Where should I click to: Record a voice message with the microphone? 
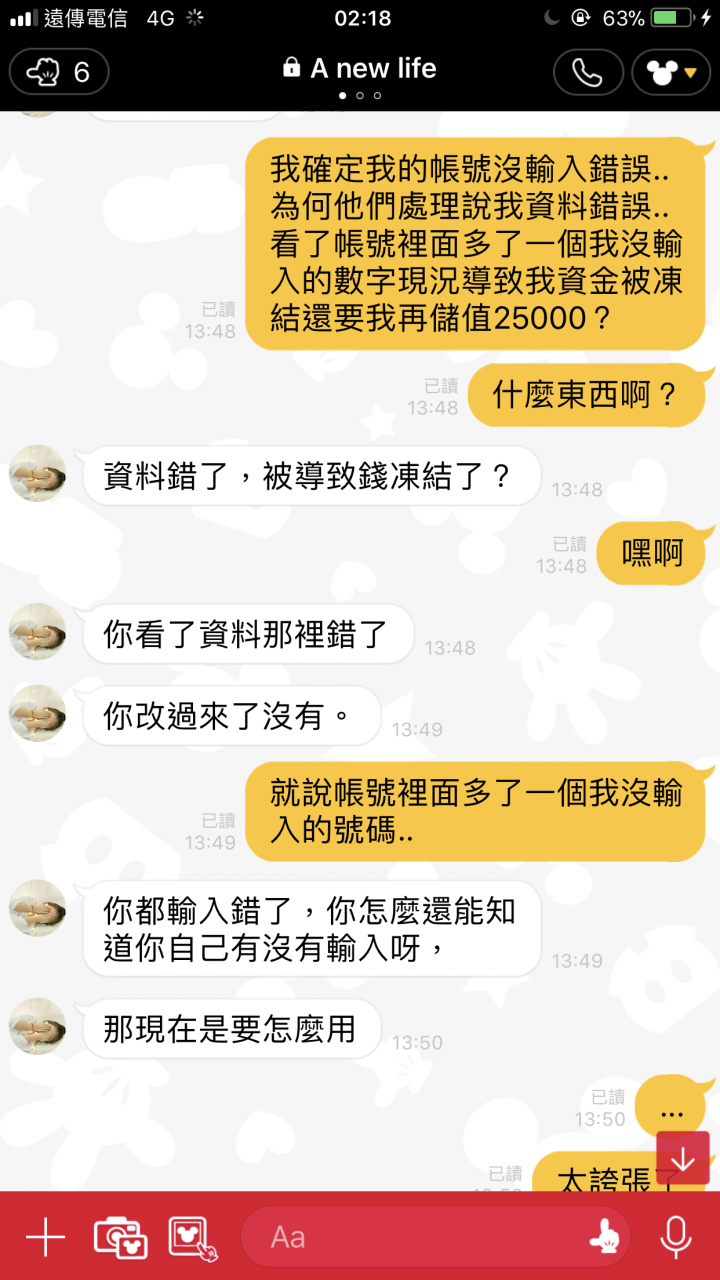click(x=676, y=1237)
